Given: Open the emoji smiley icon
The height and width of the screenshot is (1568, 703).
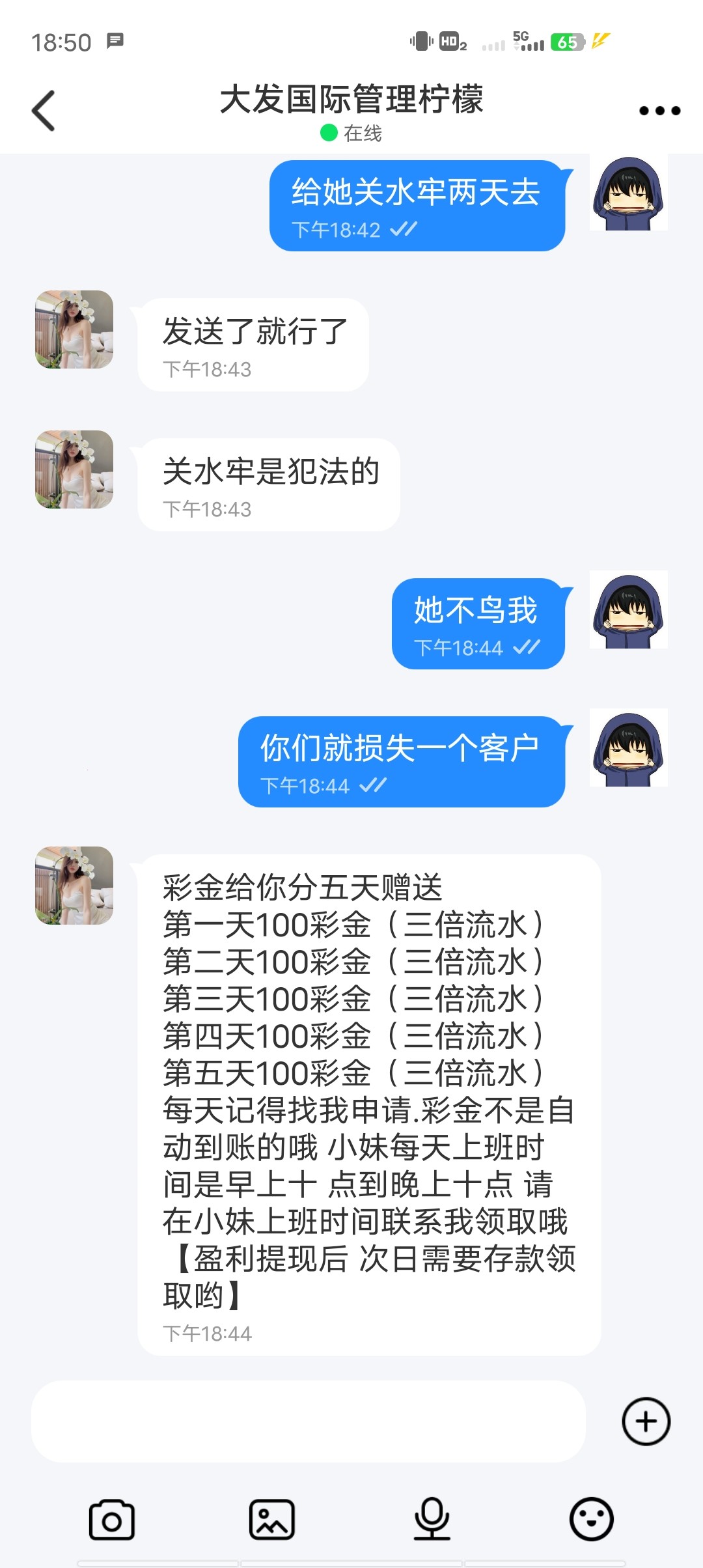Looking at the screenshot, I should [591, 1519].
